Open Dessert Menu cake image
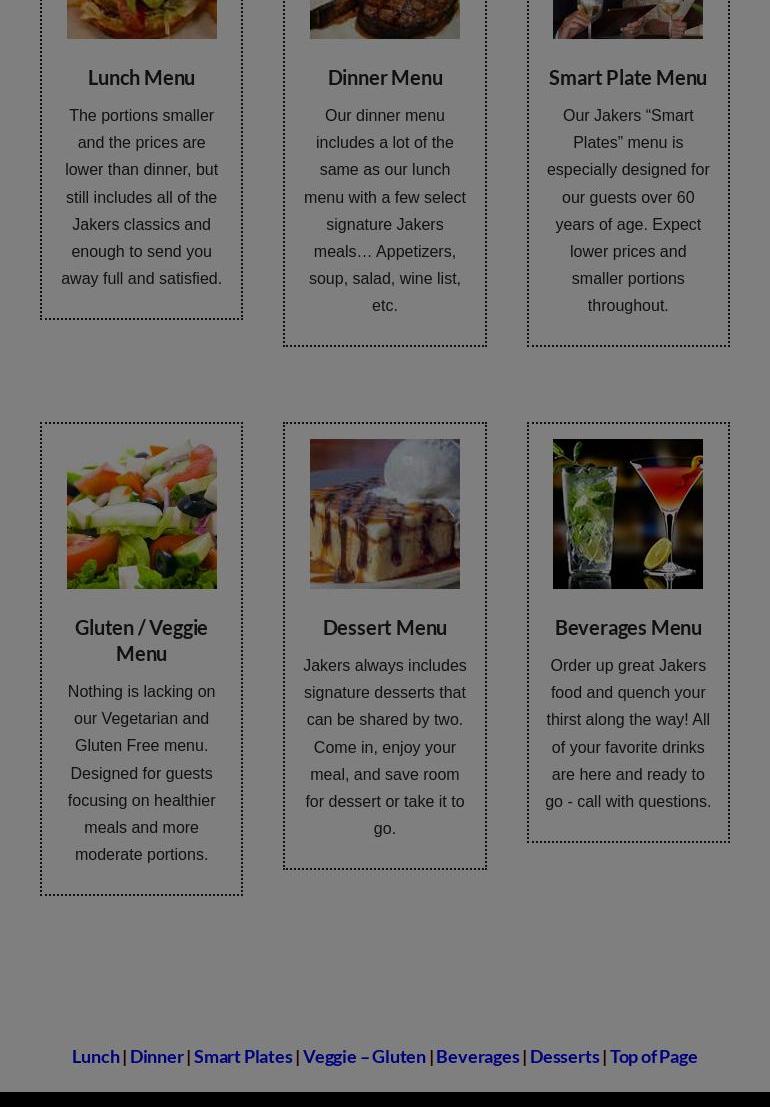Image resolution: width=770 pixels, height=1107 pixels. click(x=385, y=514)
